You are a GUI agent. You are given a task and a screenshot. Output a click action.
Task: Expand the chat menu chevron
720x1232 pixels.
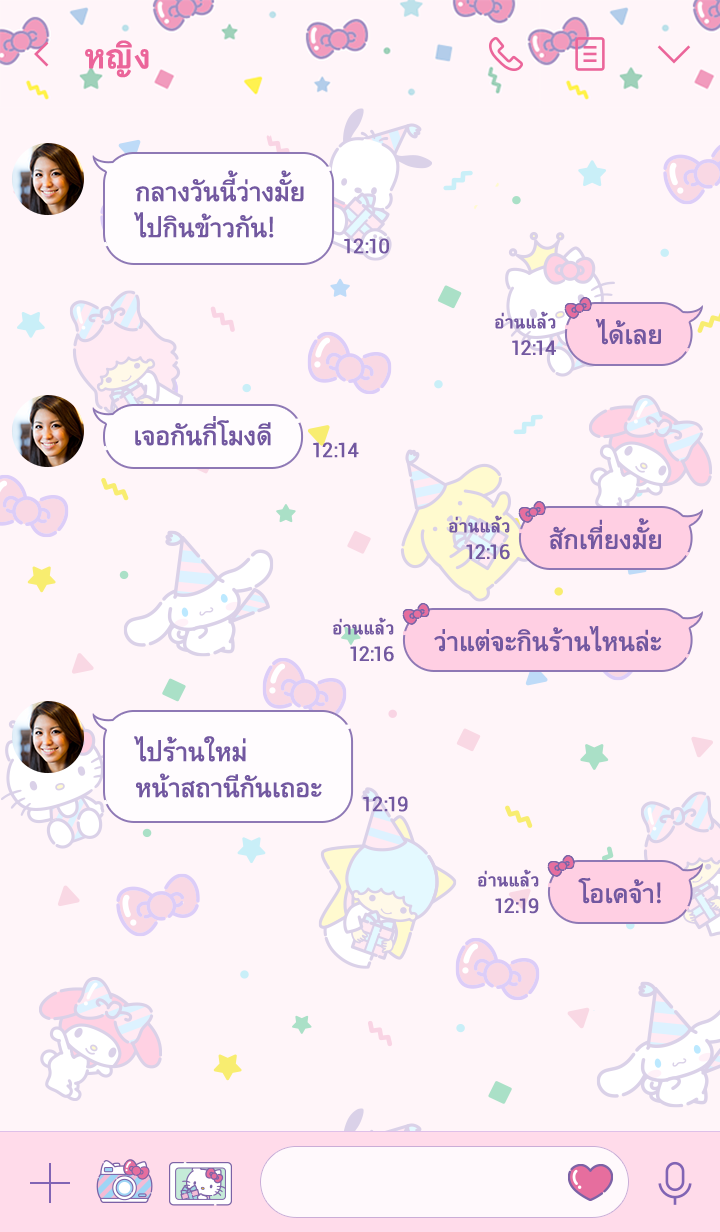(x=674, y=54)
